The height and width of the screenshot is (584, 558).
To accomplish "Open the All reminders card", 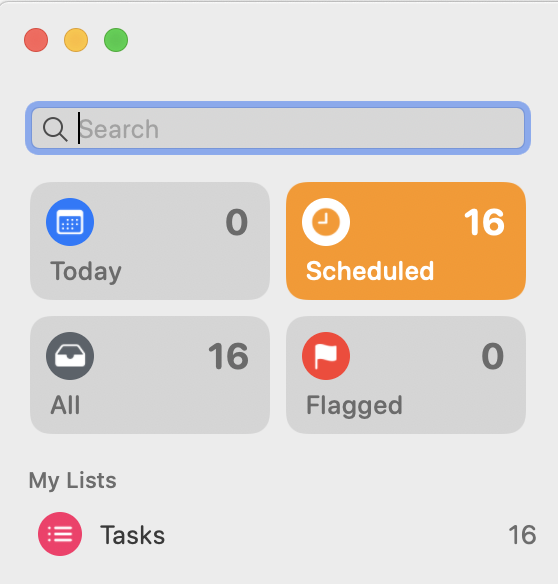I will [150, 375].
